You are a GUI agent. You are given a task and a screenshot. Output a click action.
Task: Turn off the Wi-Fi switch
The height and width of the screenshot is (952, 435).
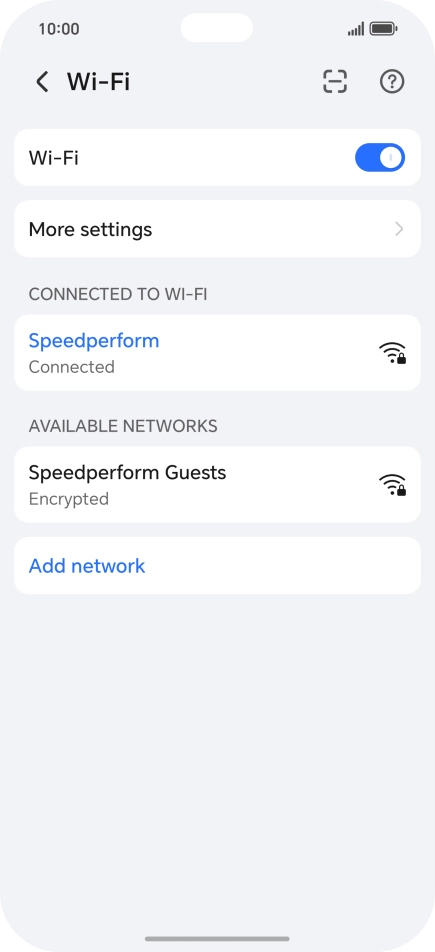(x=380, y=158)
